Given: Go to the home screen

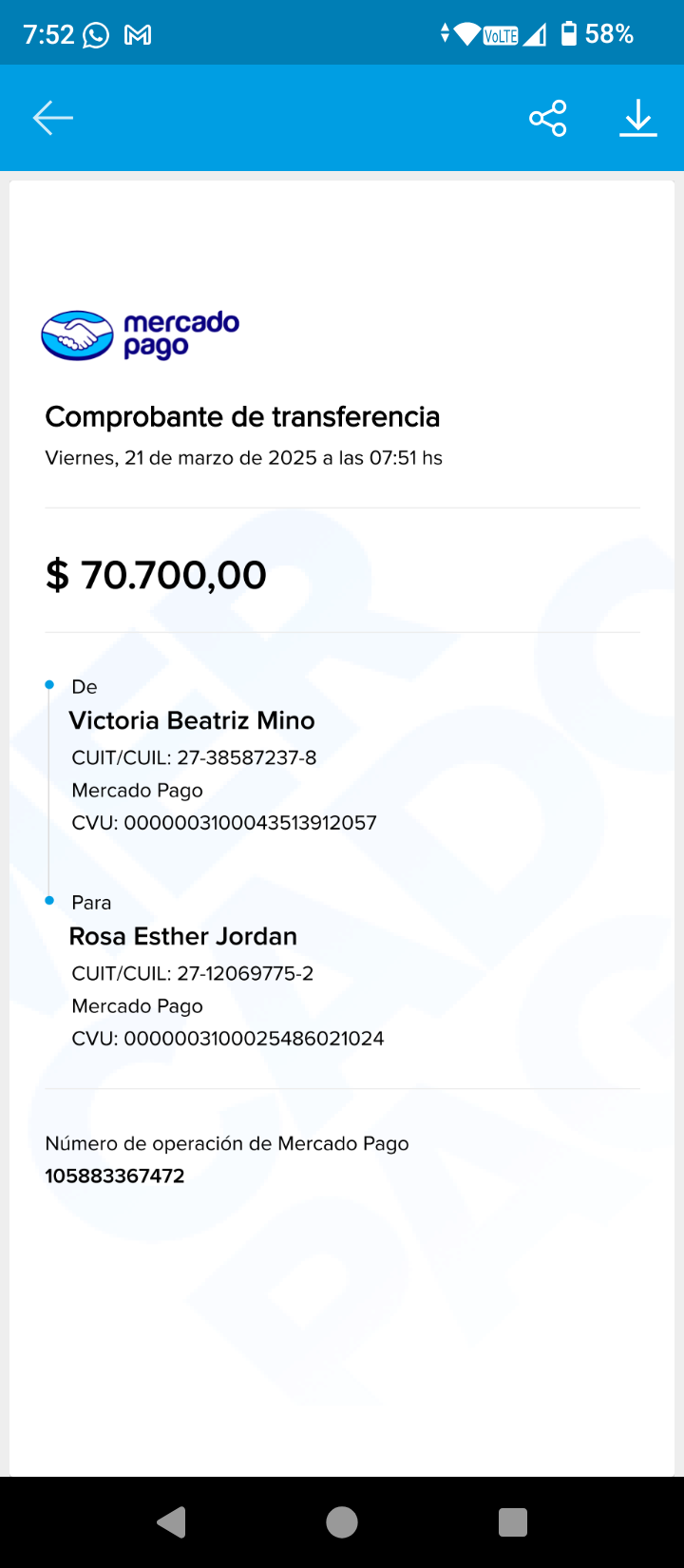Looking at the screenshot, I should (342, 1522).
